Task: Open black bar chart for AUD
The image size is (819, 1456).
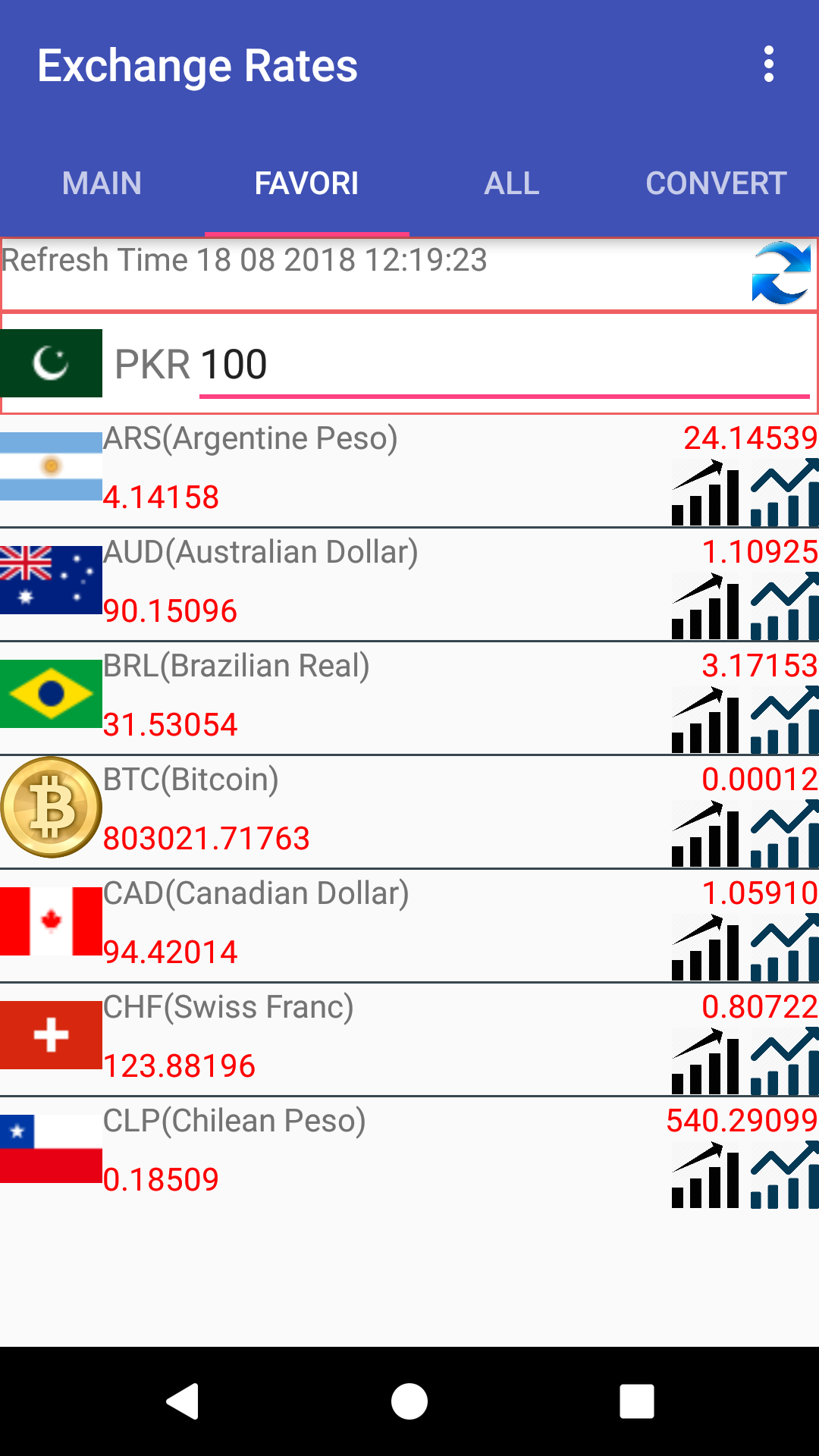Action: (705, 607)
